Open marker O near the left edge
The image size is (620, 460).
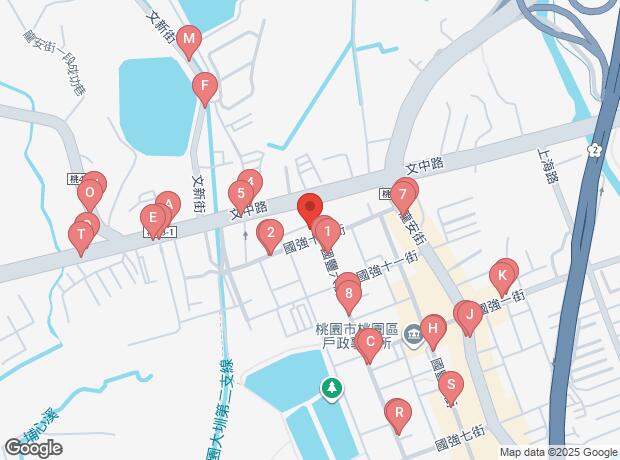pyautogui.click(x=90, y=193)
